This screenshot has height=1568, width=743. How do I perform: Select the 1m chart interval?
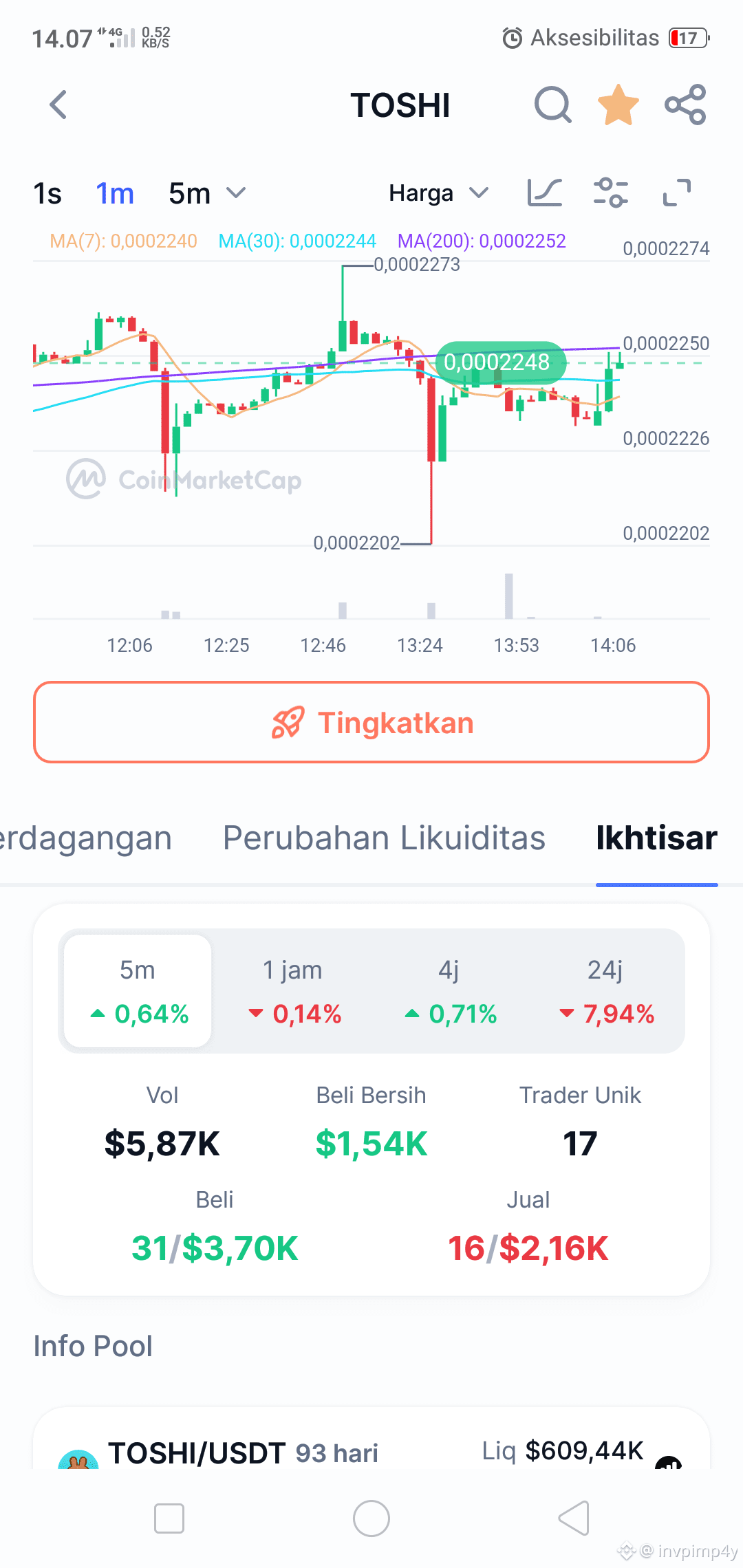click(115, 194)
